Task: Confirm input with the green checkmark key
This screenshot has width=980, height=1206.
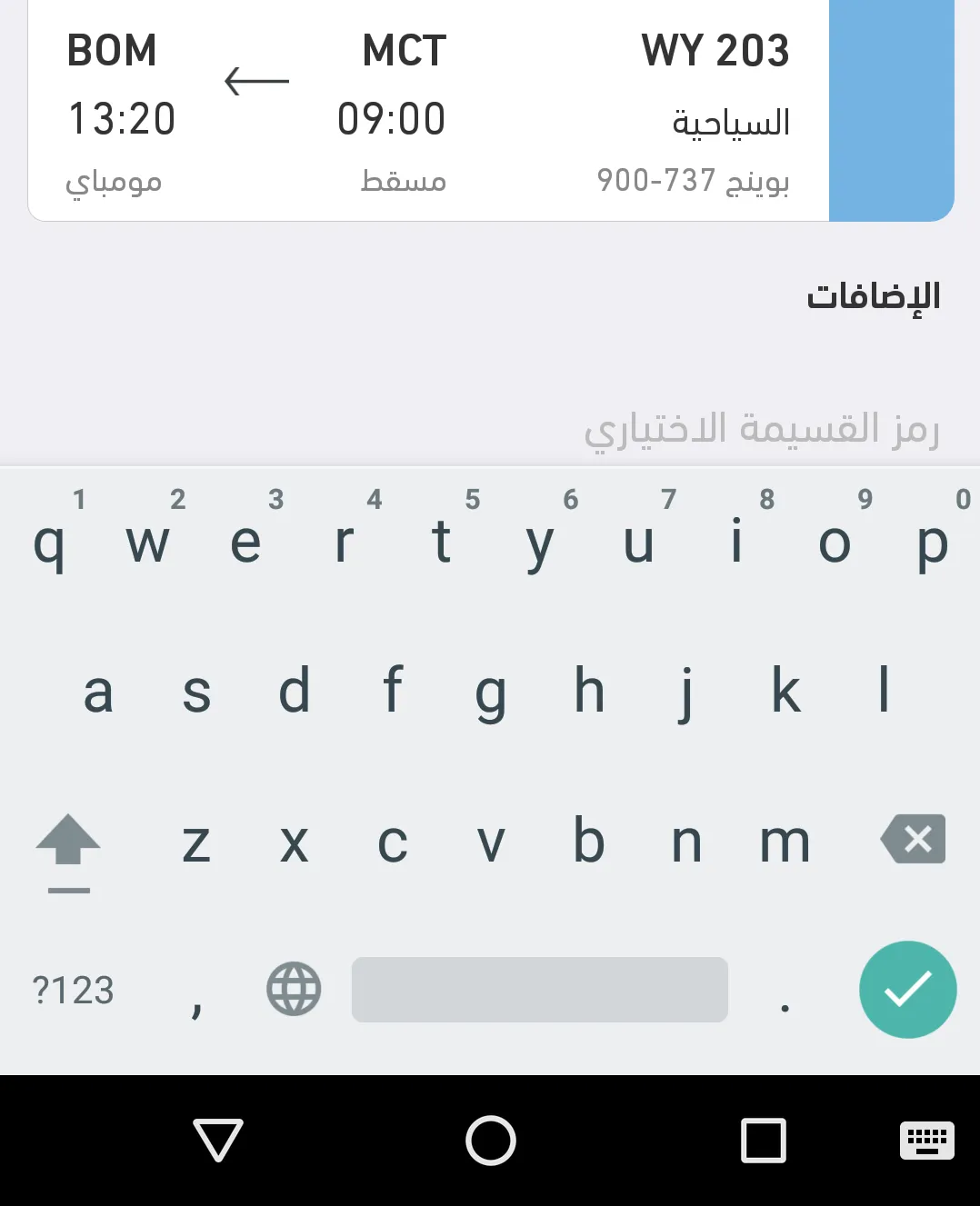Action: pos(907,990)
